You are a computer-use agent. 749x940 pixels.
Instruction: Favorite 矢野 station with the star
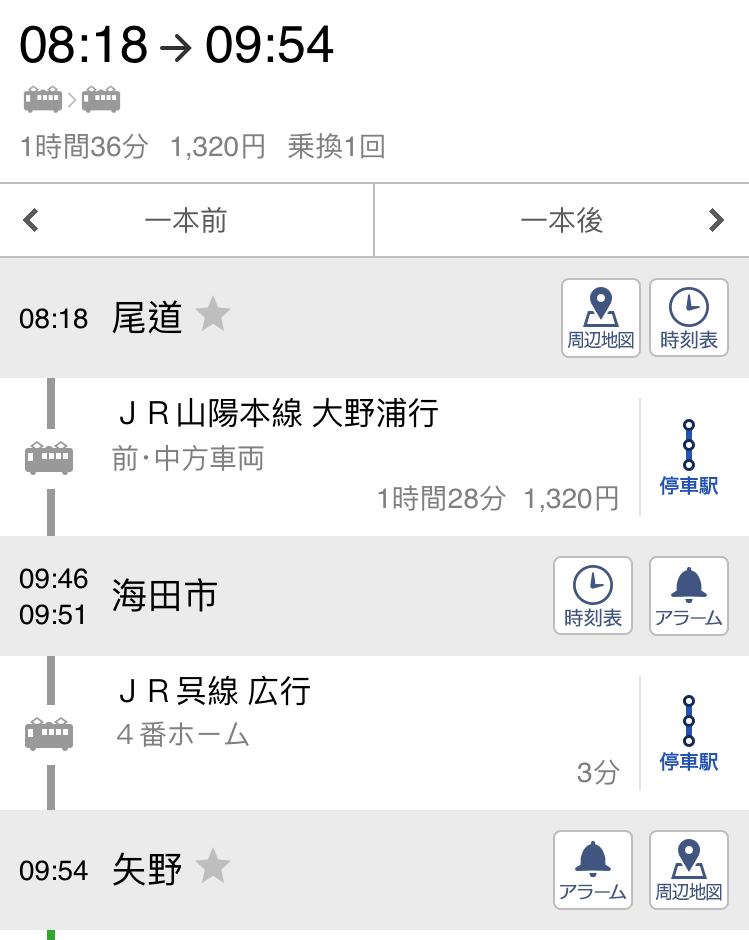pyautogui.click(x=213, y=867)
